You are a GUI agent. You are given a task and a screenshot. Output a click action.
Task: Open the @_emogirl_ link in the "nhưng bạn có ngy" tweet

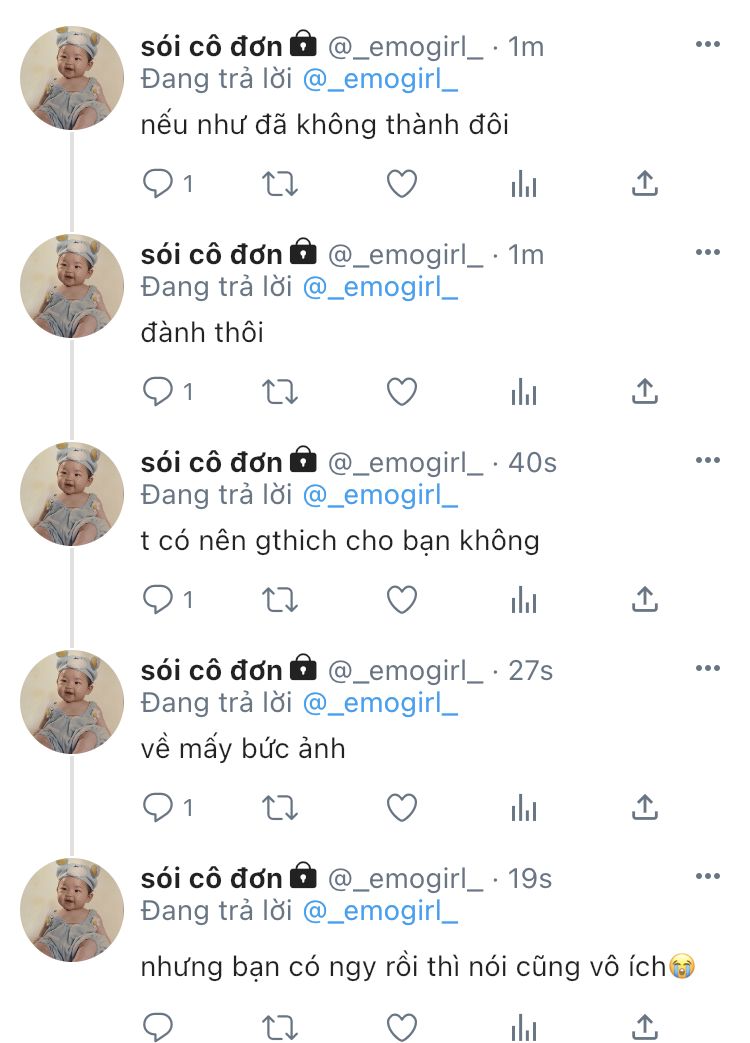point(379,911)
